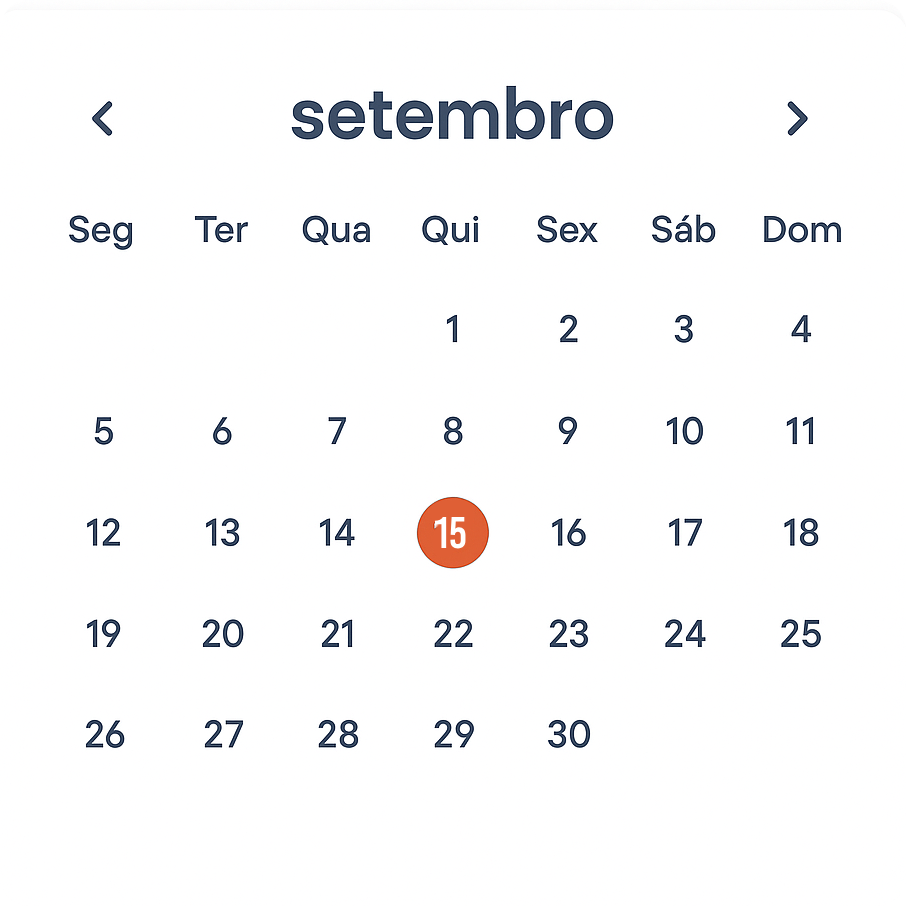Pick day 26

point(103,735)
